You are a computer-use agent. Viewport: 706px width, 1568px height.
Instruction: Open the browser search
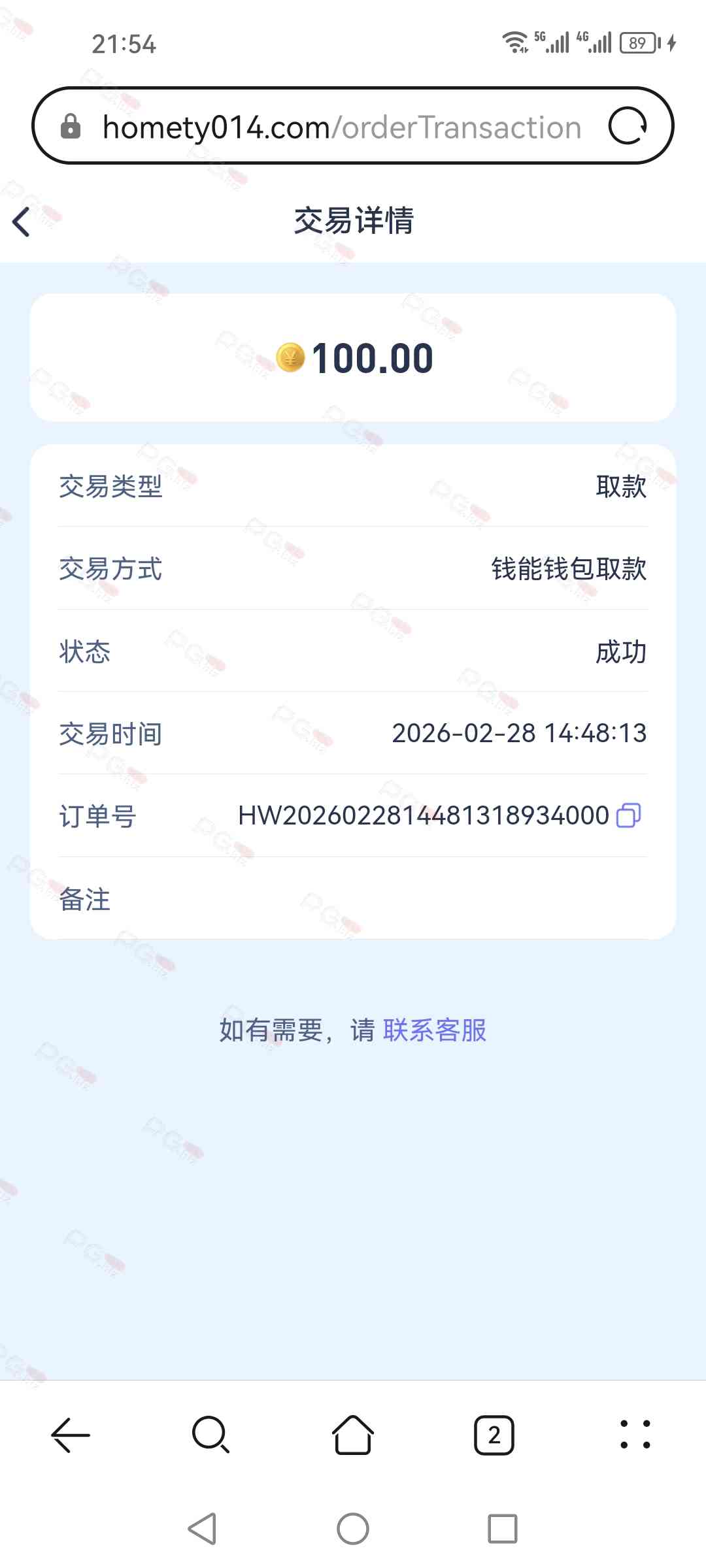coord(211,1435)
